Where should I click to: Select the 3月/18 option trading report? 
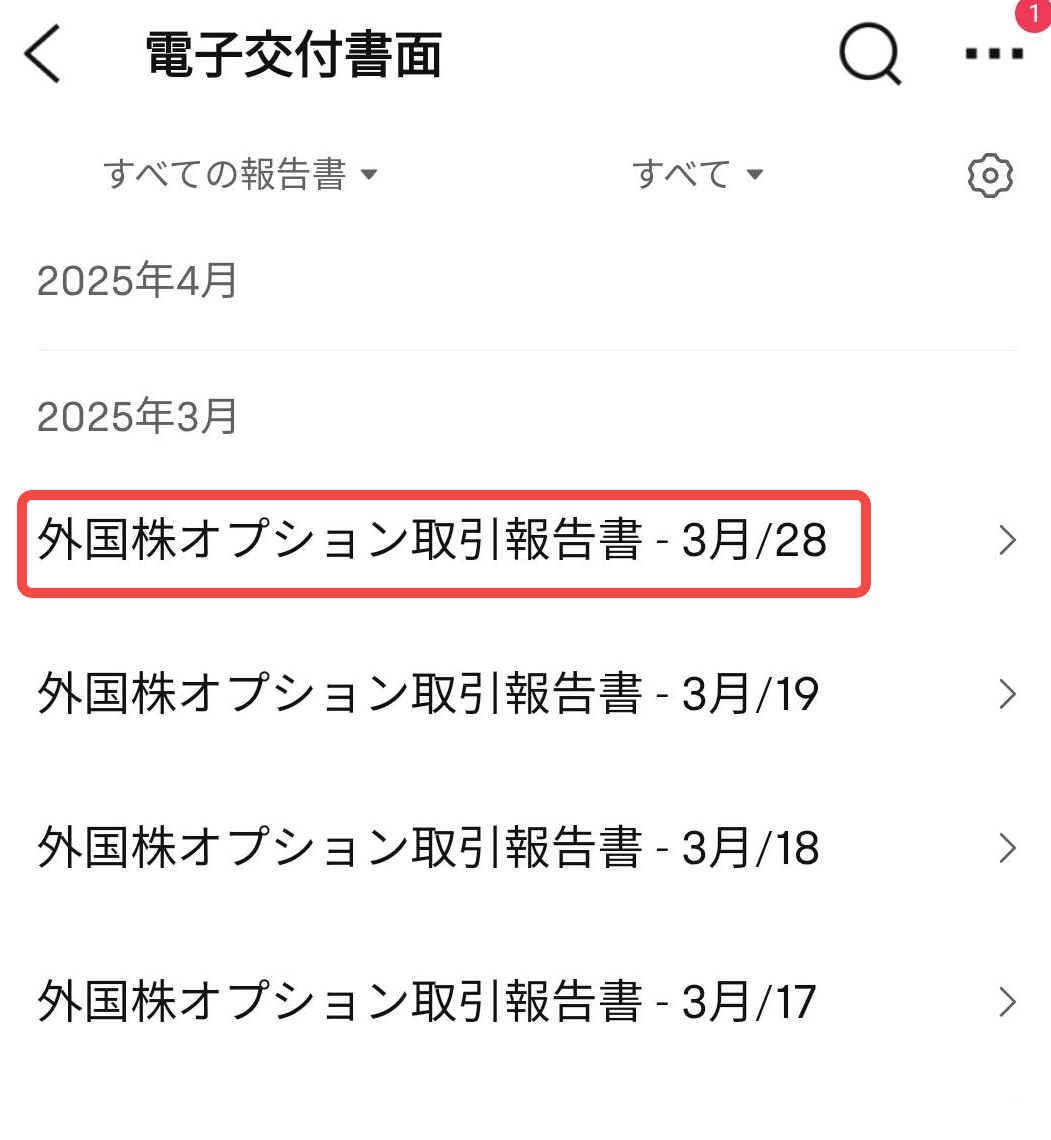click(428, 849)
